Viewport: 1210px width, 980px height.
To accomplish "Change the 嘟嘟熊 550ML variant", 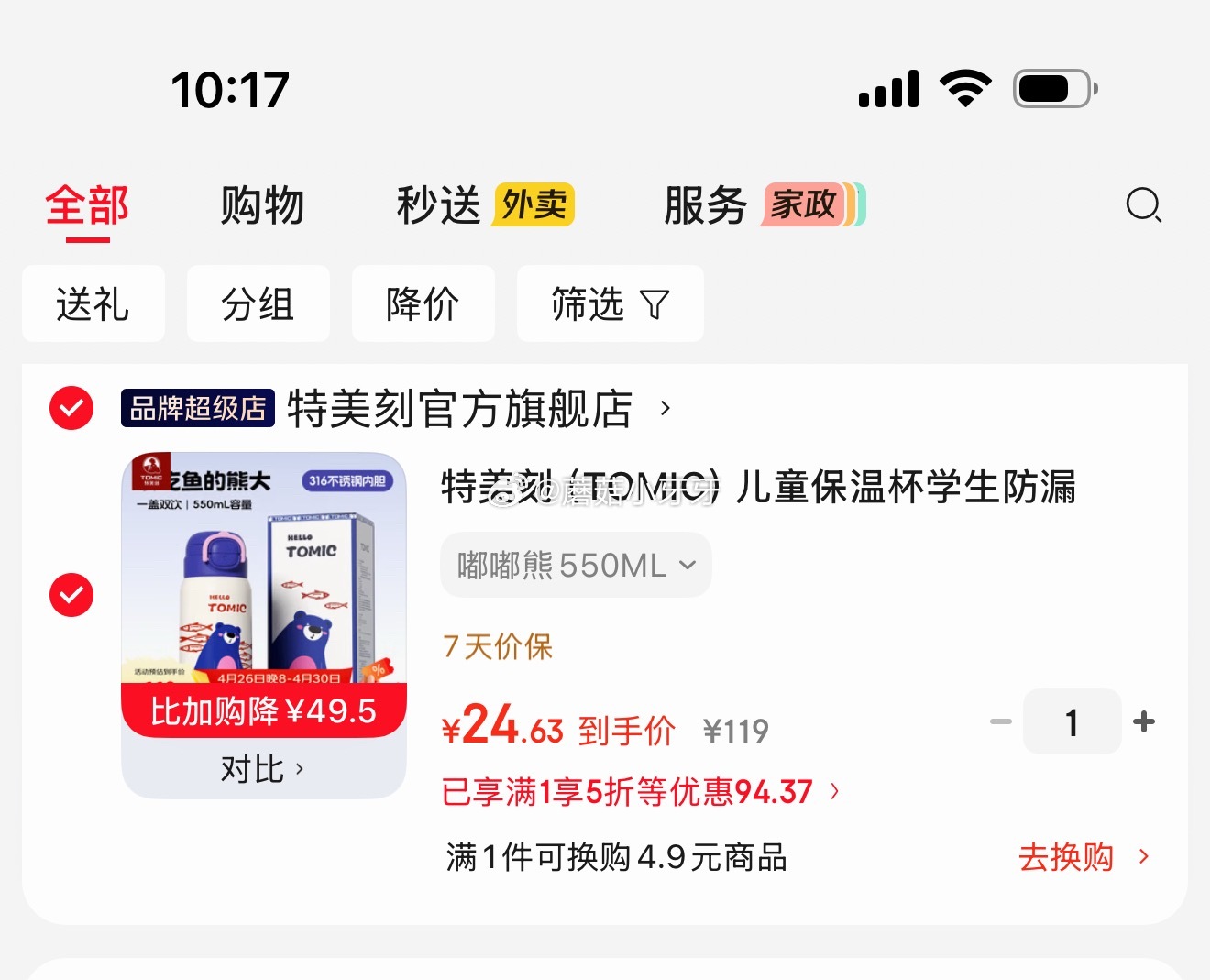I will 576,566.
